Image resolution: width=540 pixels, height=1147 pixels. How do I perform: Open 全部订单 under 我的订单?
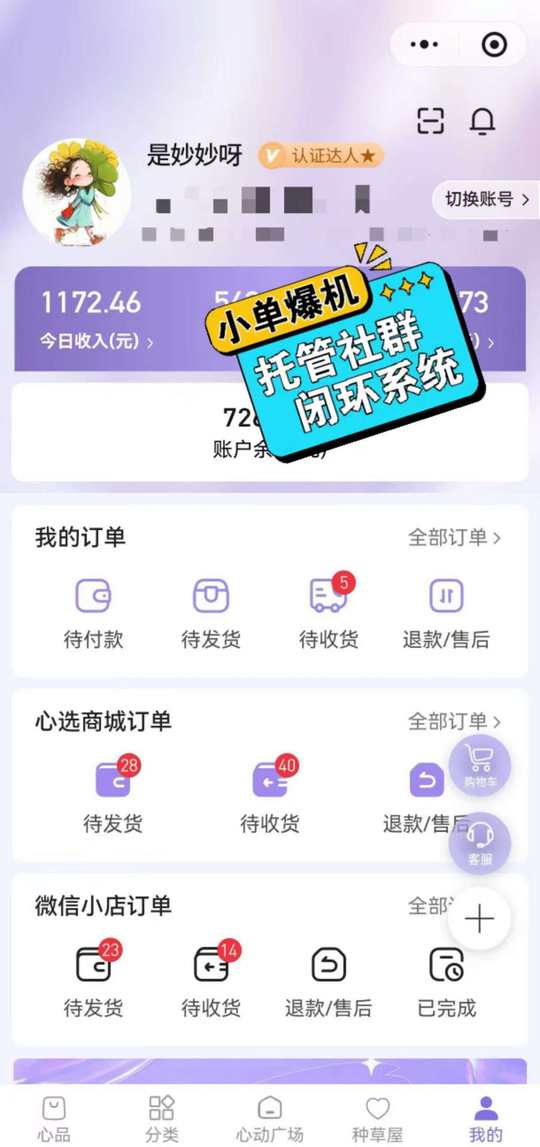(454, 538)
